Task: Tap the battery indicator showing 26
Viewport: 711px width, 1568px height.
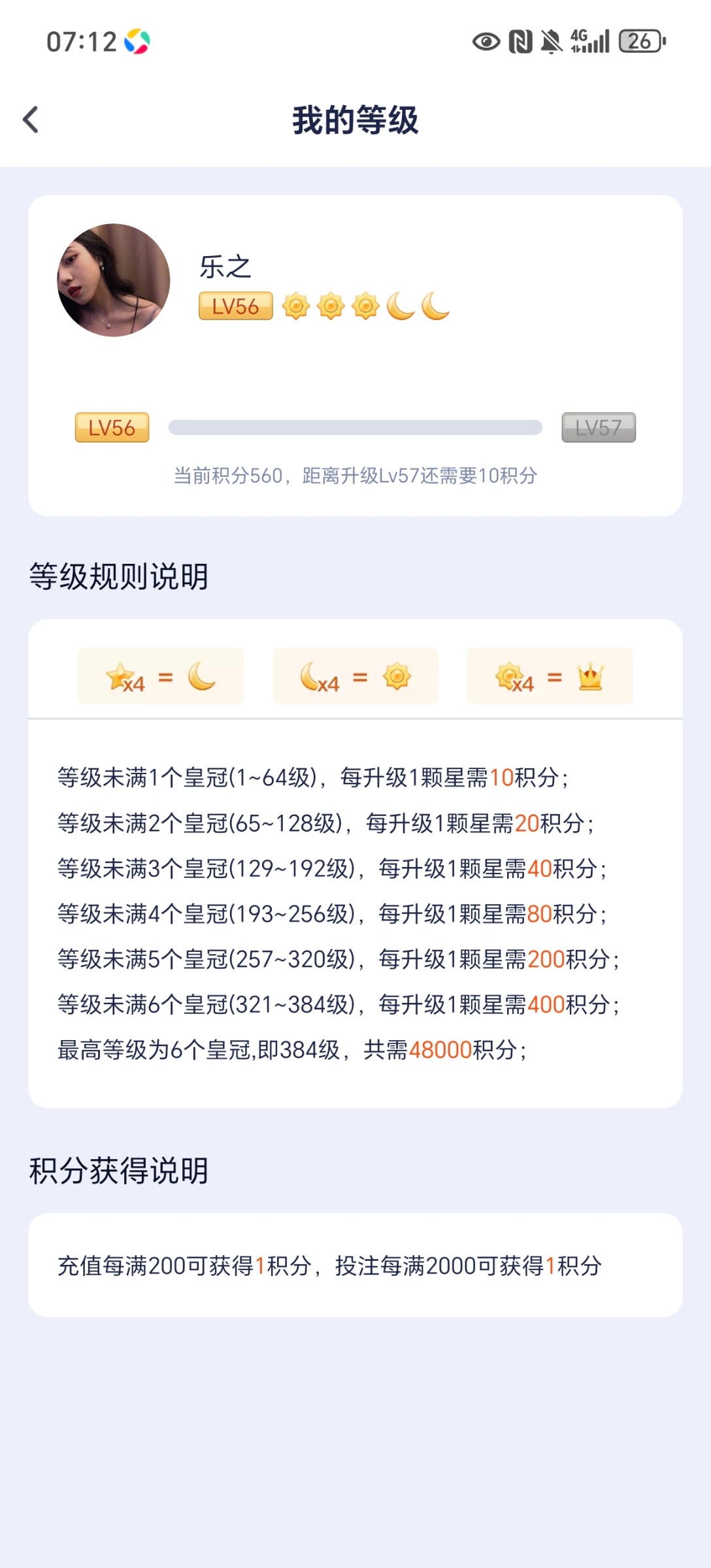Action: tap(637, 42)
